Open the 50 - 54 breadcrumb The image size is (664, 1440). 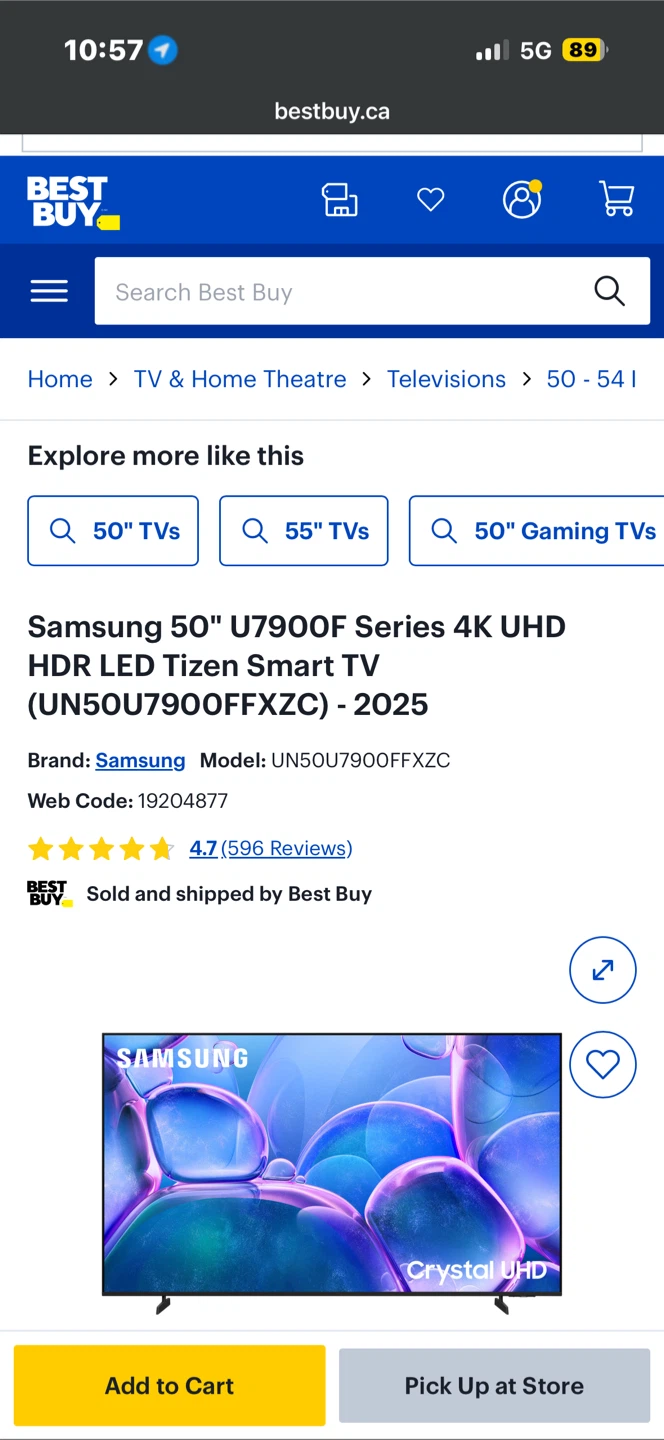pyautogui.click(x=591, y=379)
